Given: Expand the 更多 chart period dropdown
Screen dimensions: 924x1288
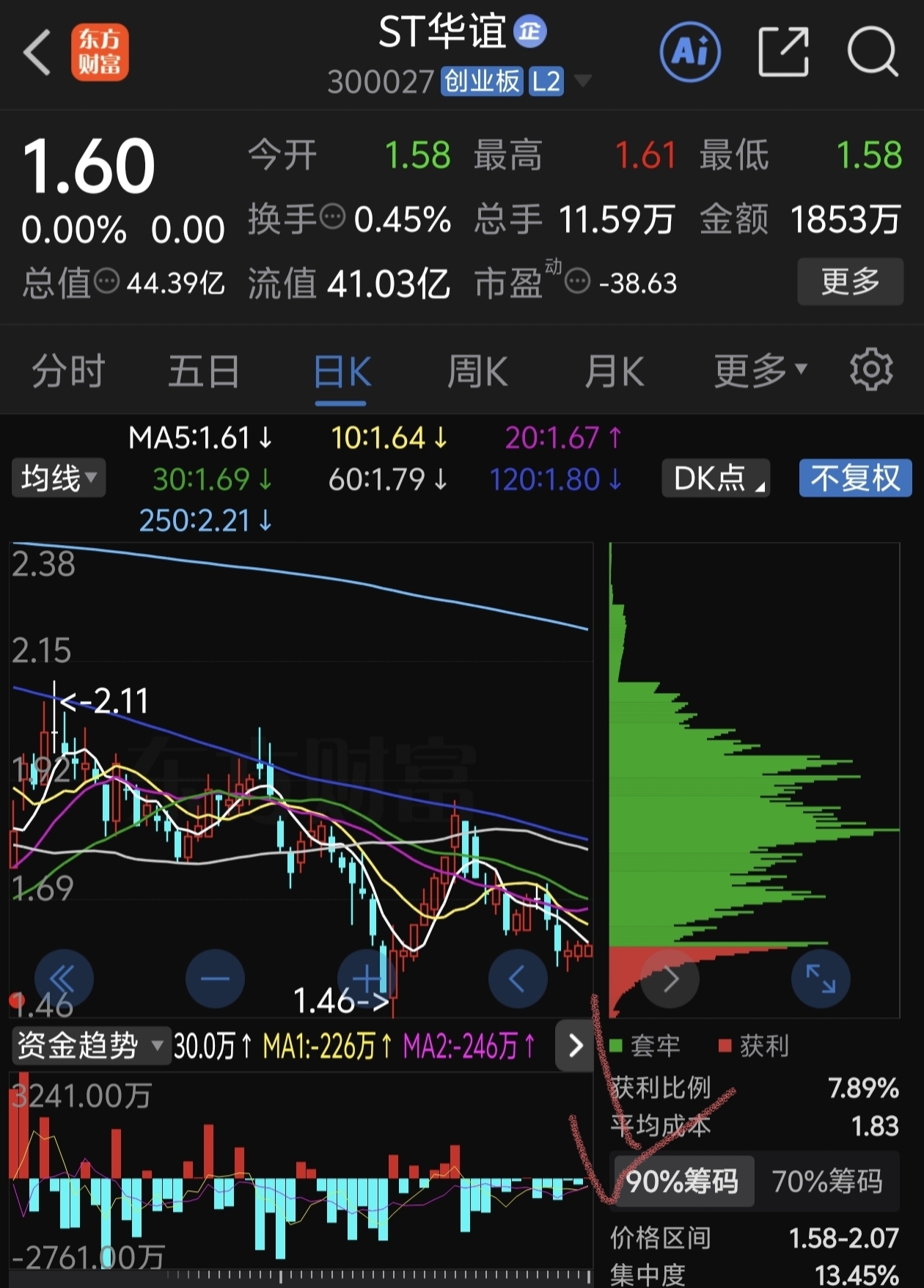Looking at the screenshot, I should click(760, 371).
